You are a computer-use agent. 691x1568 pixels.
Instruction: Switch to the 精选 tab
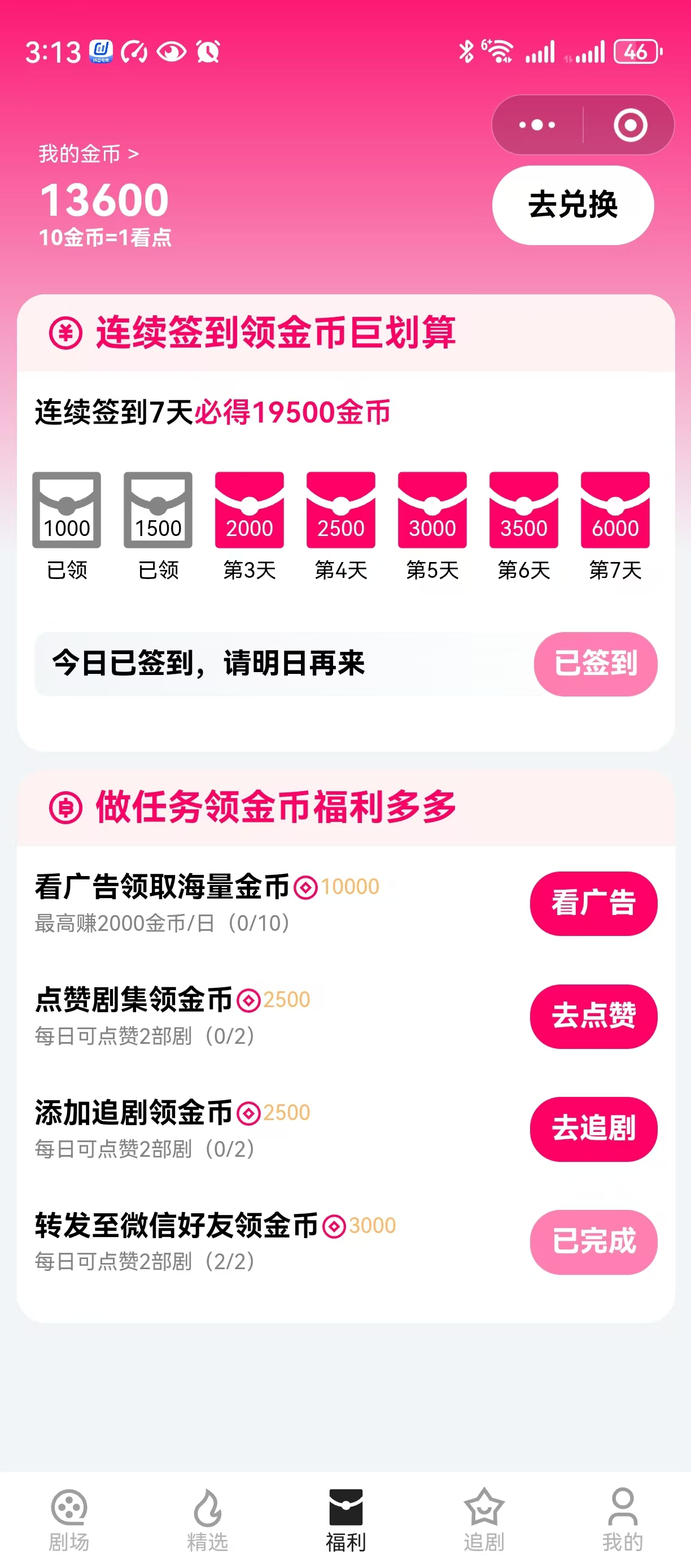point(207,1520)
